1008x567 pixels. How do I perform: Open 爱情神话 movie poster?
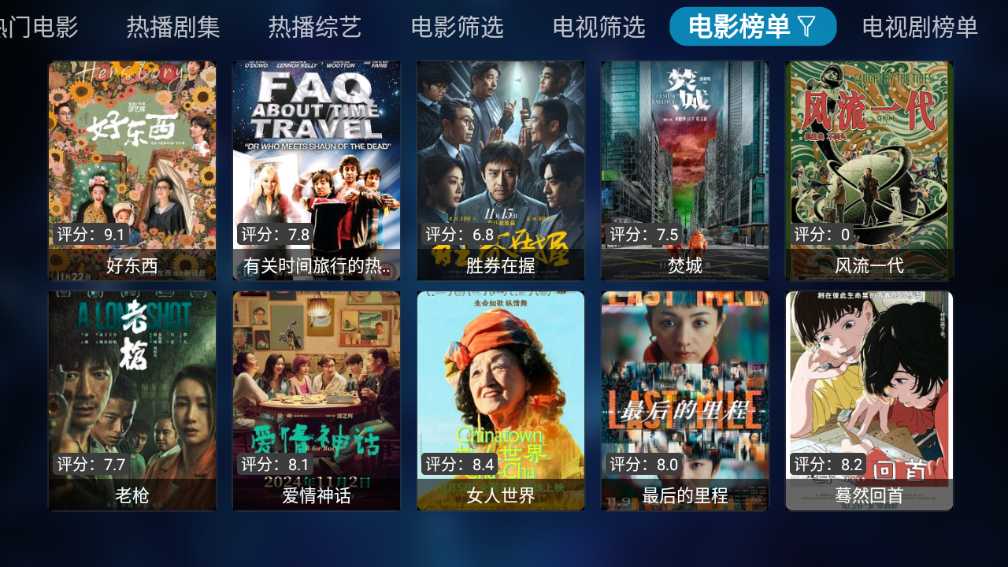pos(316,400)
